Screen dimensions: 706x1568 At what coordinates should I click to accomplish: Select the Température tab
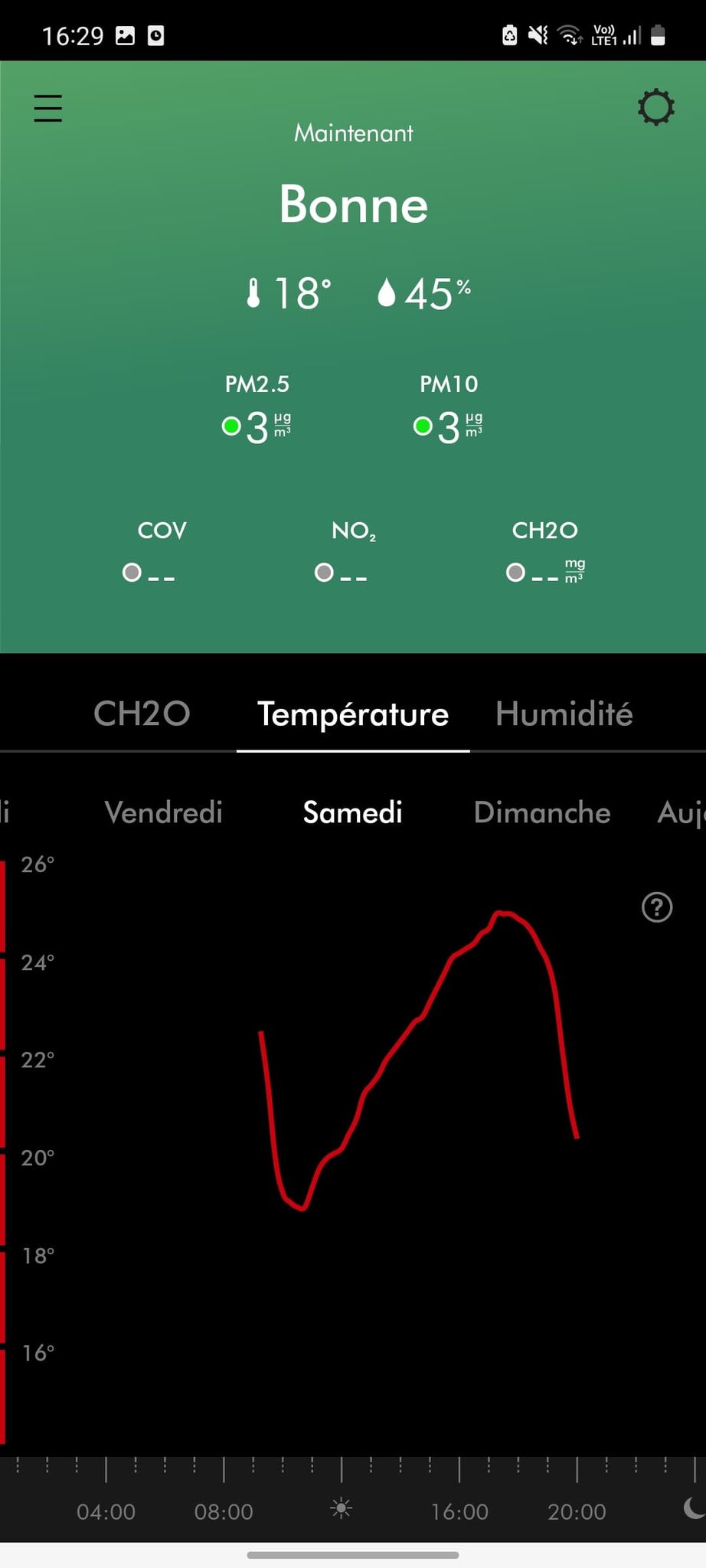pos(353,714)
